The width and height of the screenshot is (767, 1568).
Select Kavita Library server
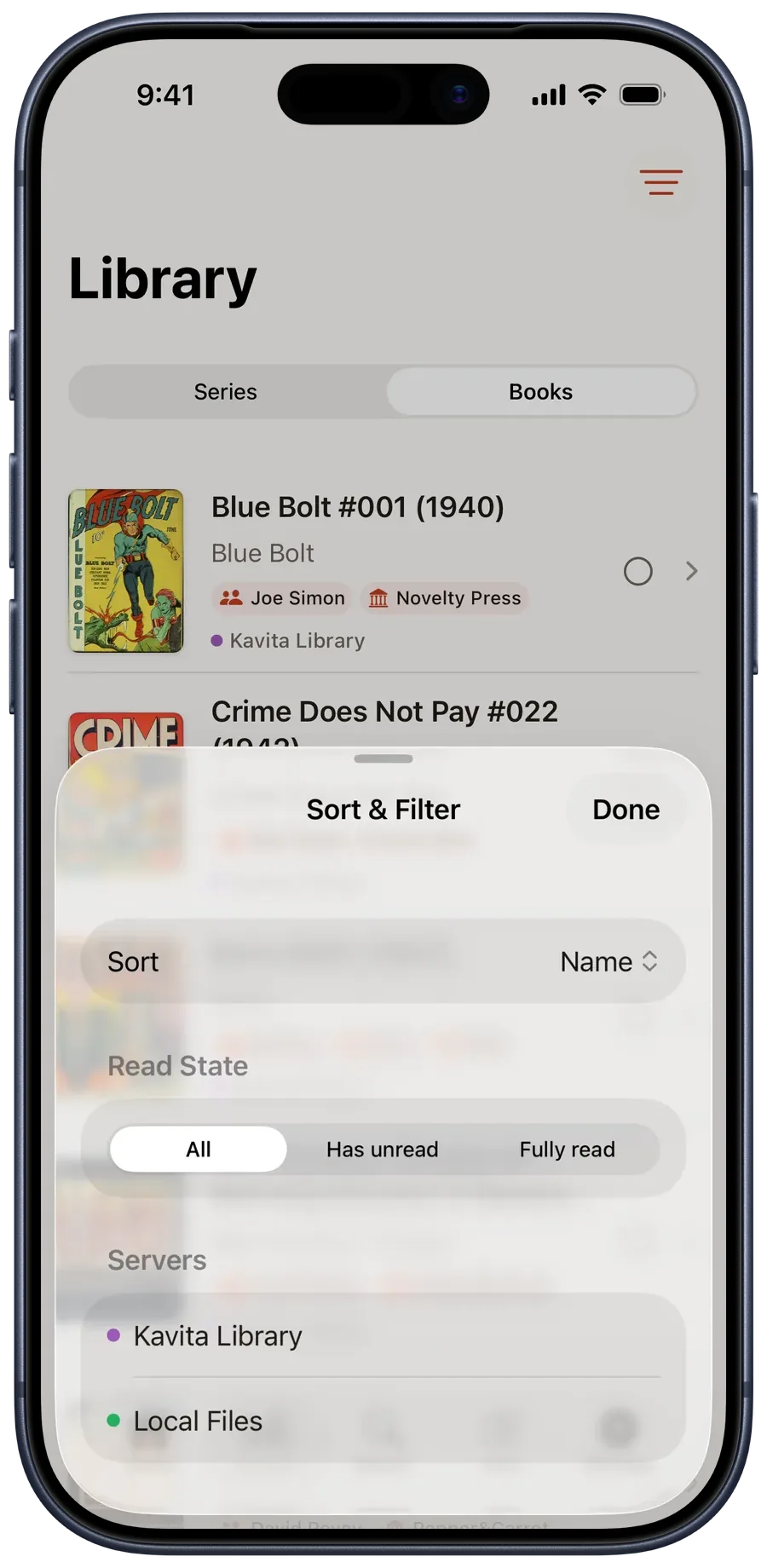coord(383,1335)
